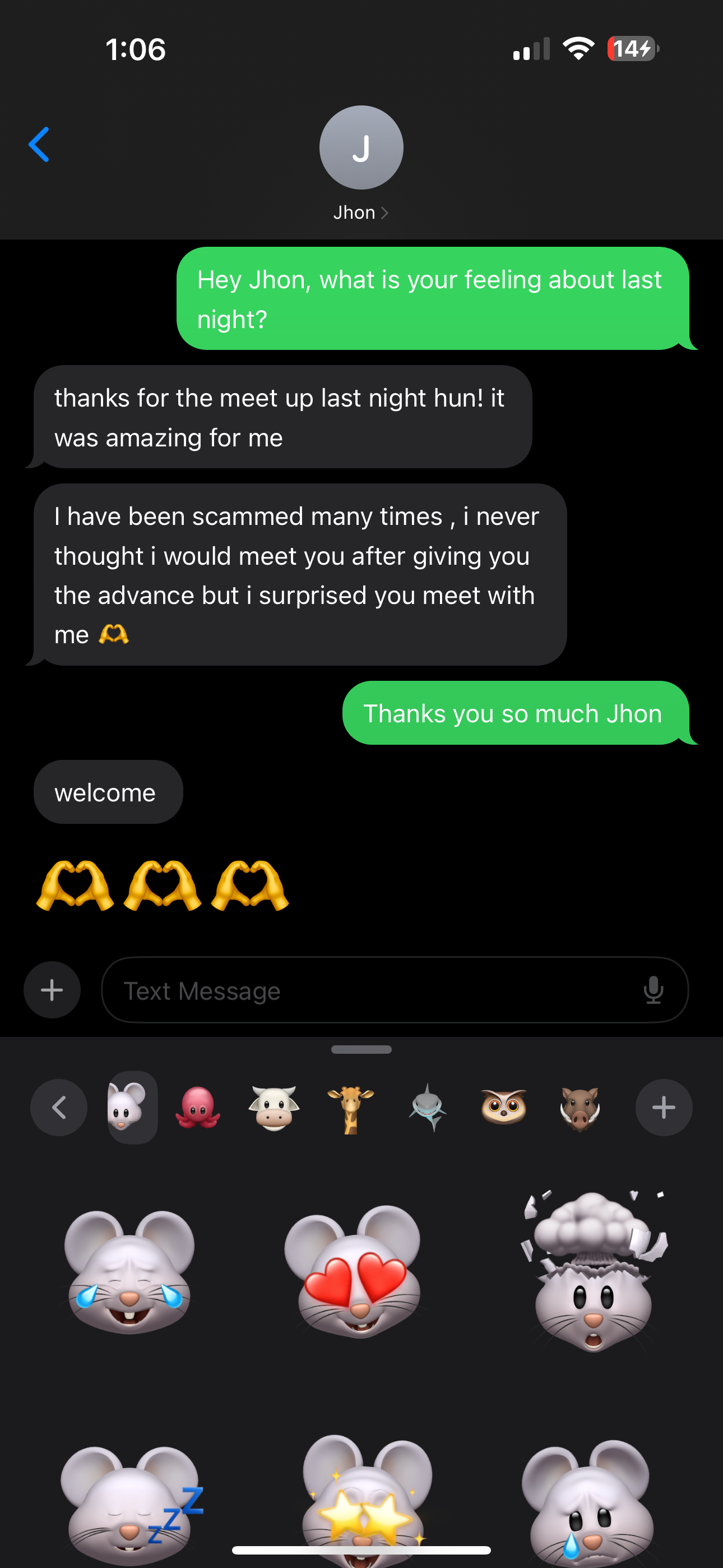
Task: Use the crying mouse sticker
Action: [587, 1504]
